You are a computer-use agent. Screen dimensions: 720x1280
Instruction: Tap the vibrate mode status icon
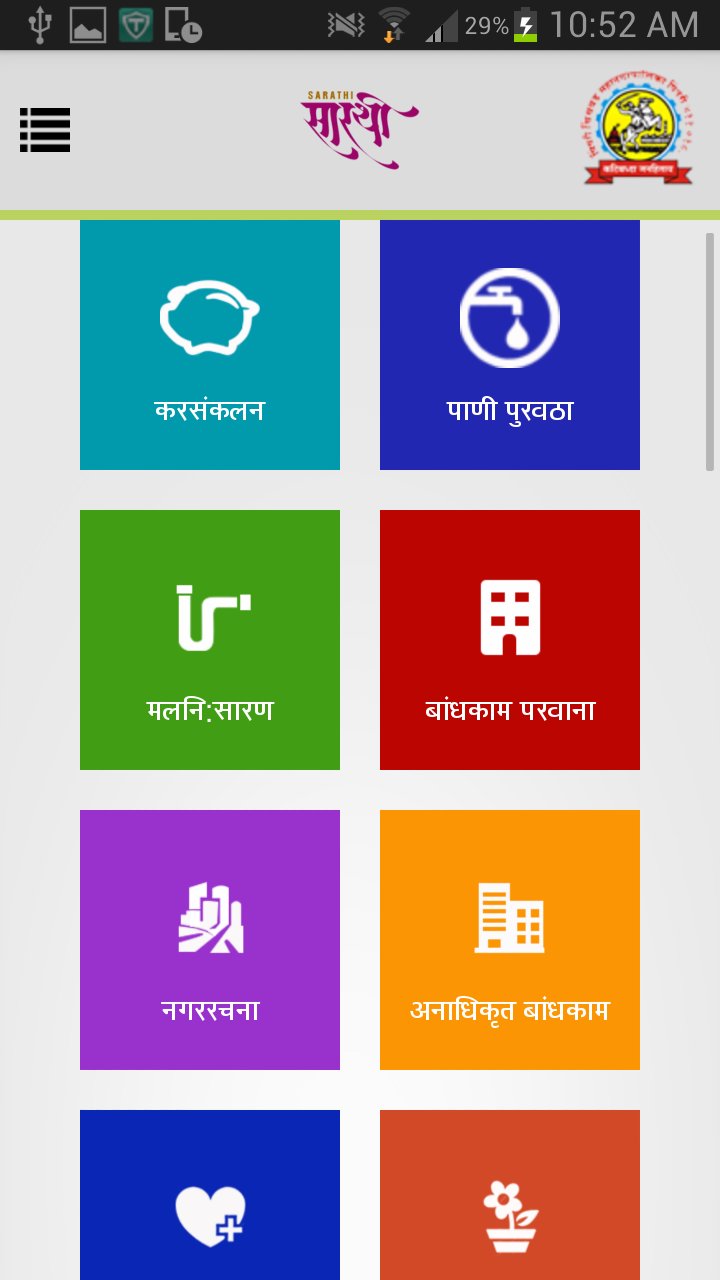(345, 26)
